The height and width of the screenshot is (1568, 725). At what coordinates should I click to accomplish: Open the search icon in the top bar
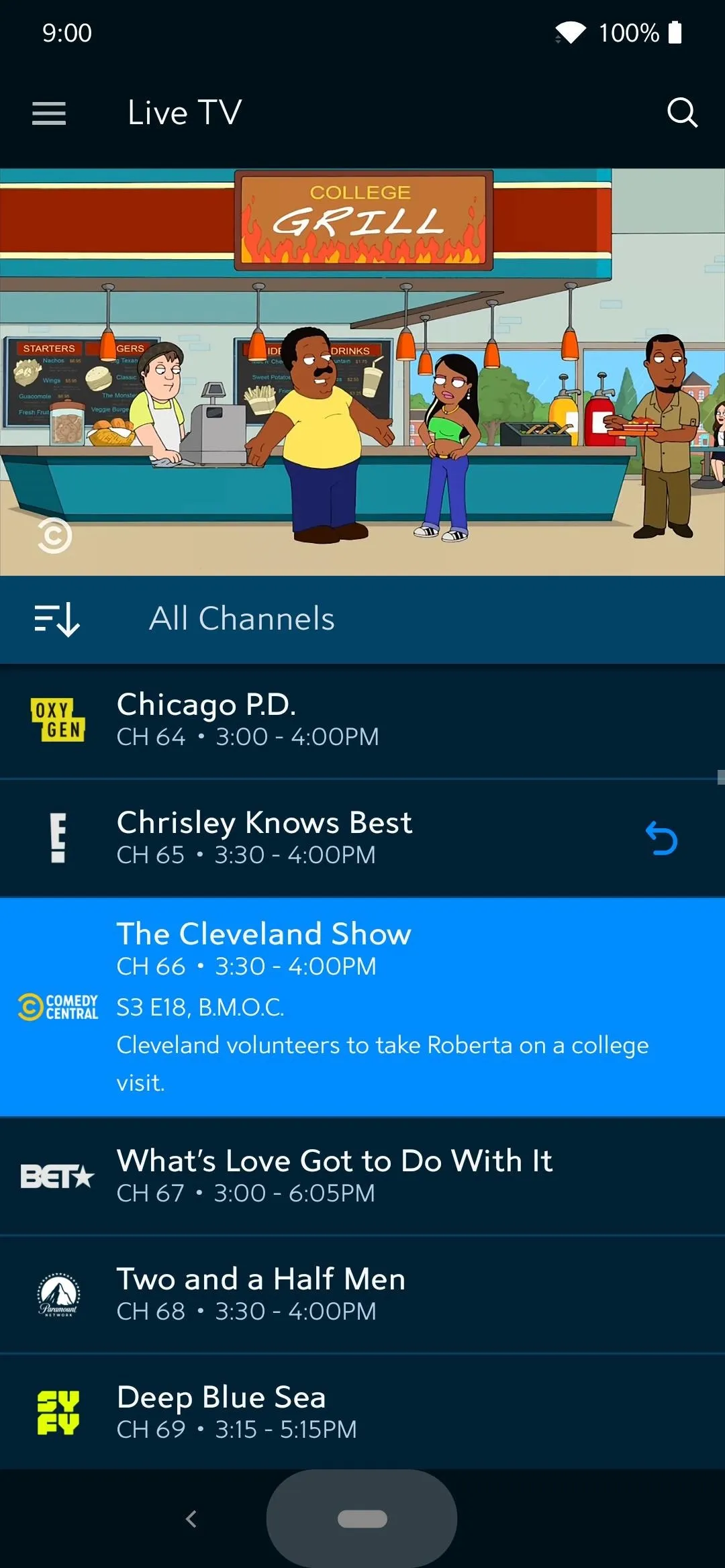click(682, 113)
